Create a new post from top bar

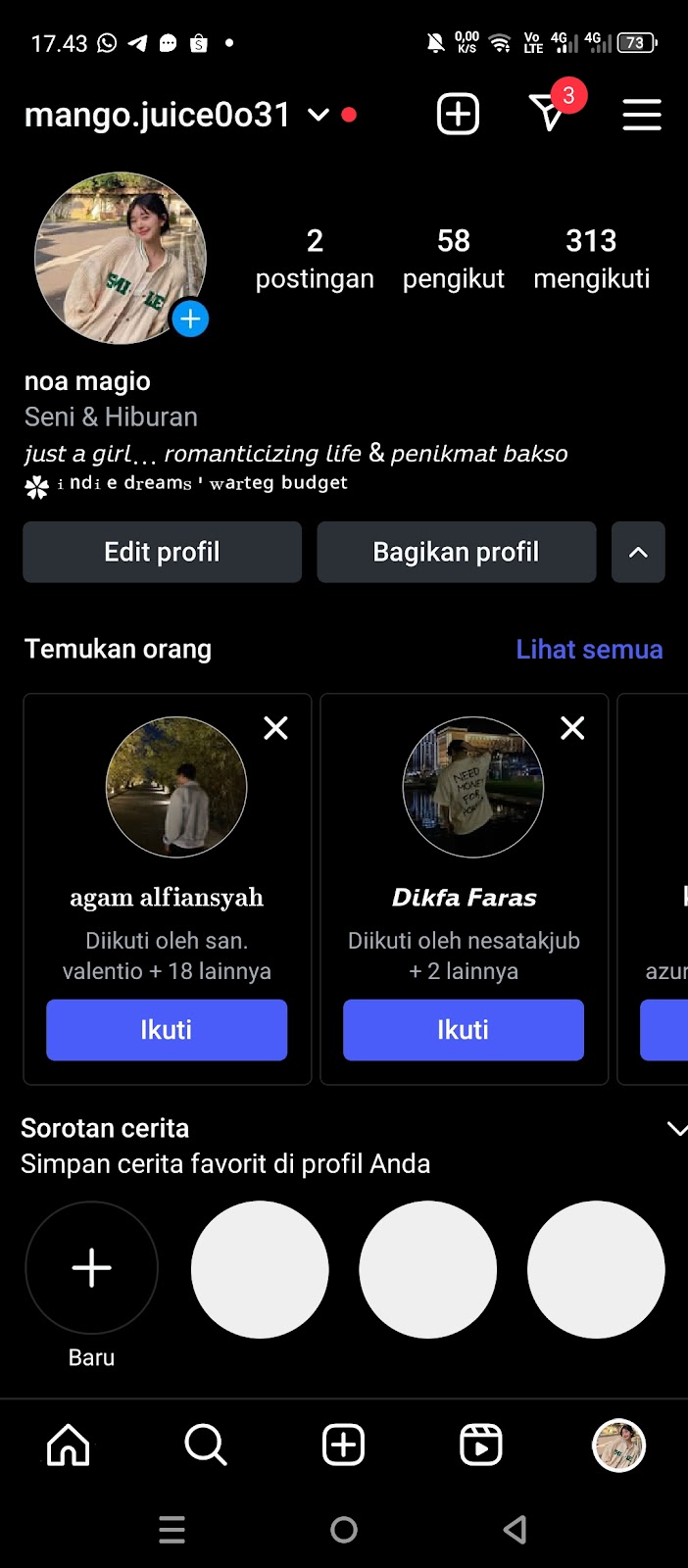coord(458,115)
